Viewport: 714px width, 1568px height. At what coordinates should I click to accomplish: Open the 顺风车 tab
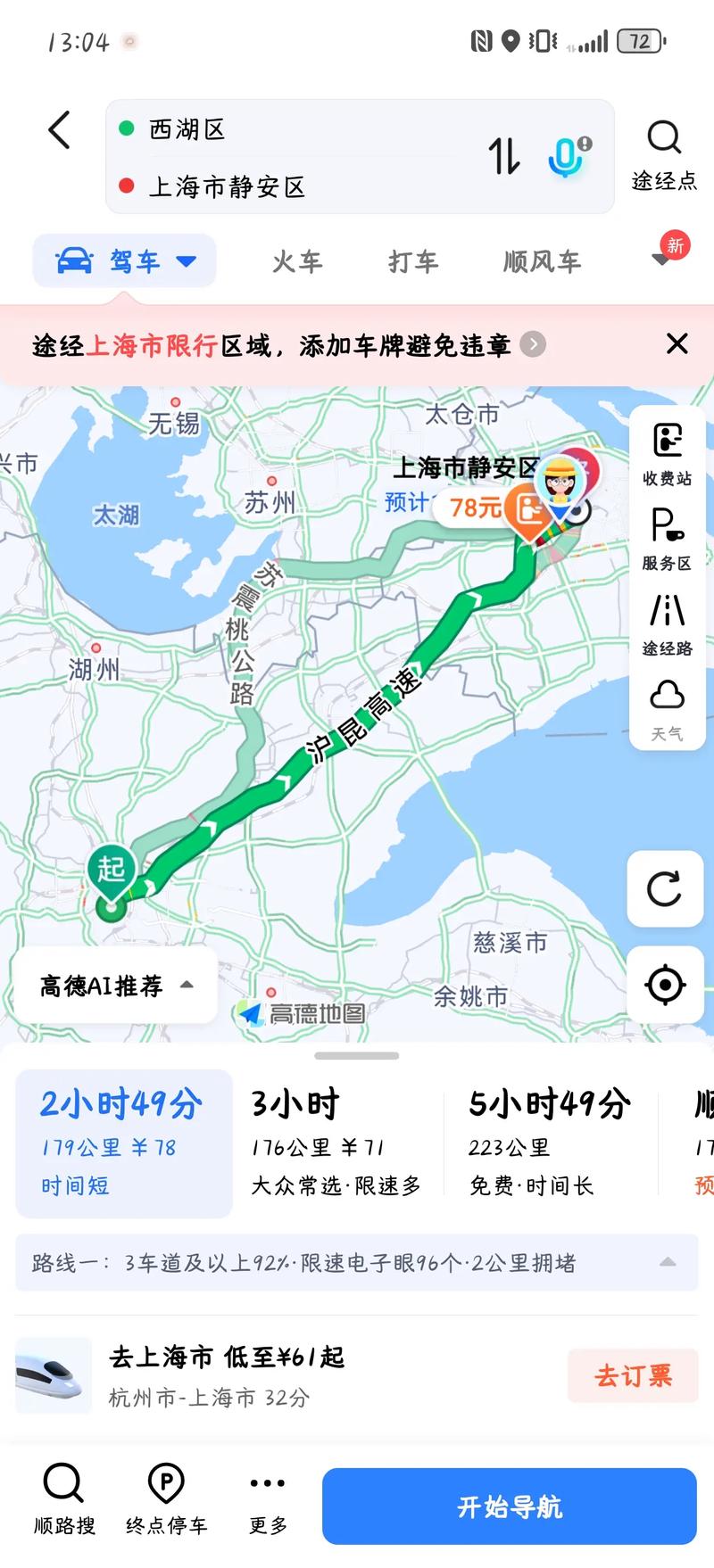(541, 260)
